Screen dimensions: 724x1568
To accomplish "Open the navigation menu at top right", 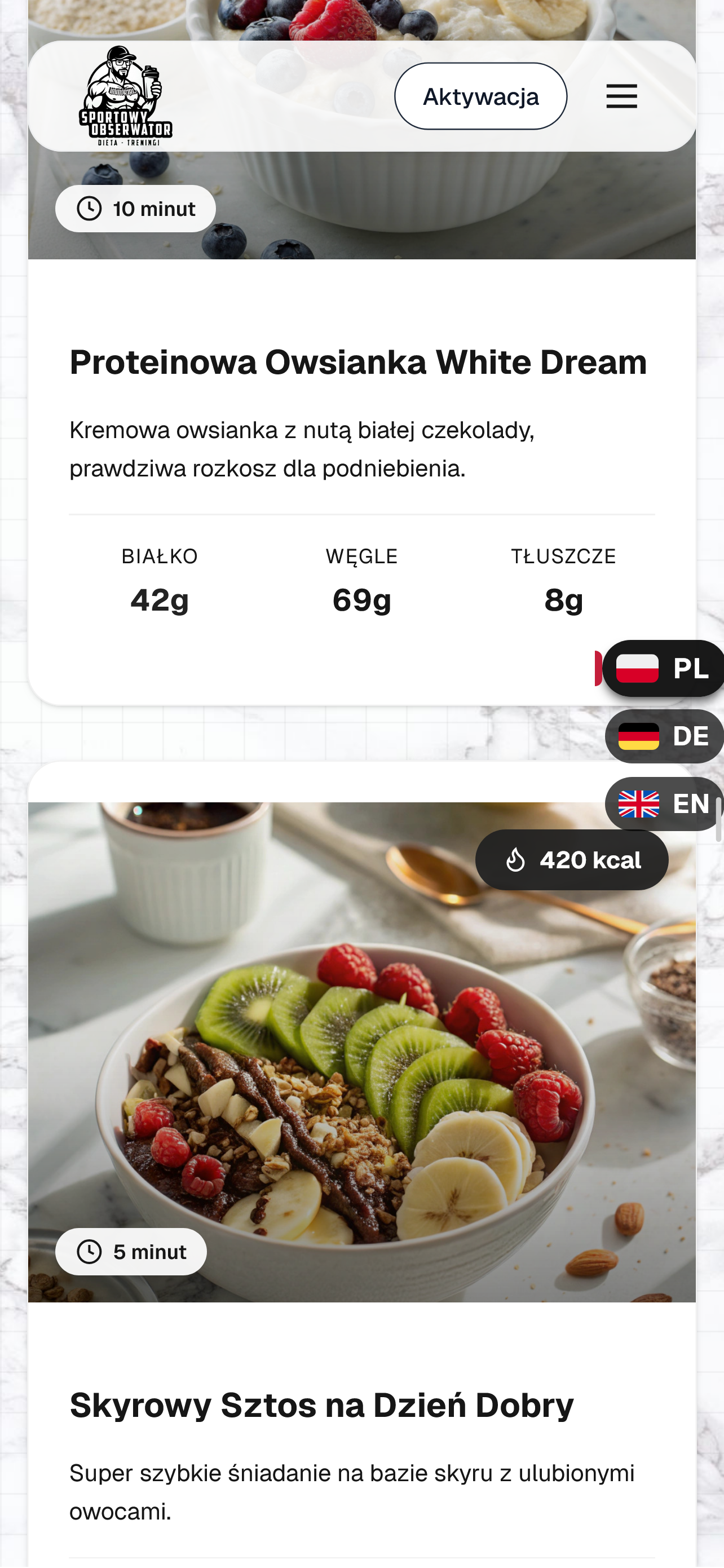I will coord(622,96).
